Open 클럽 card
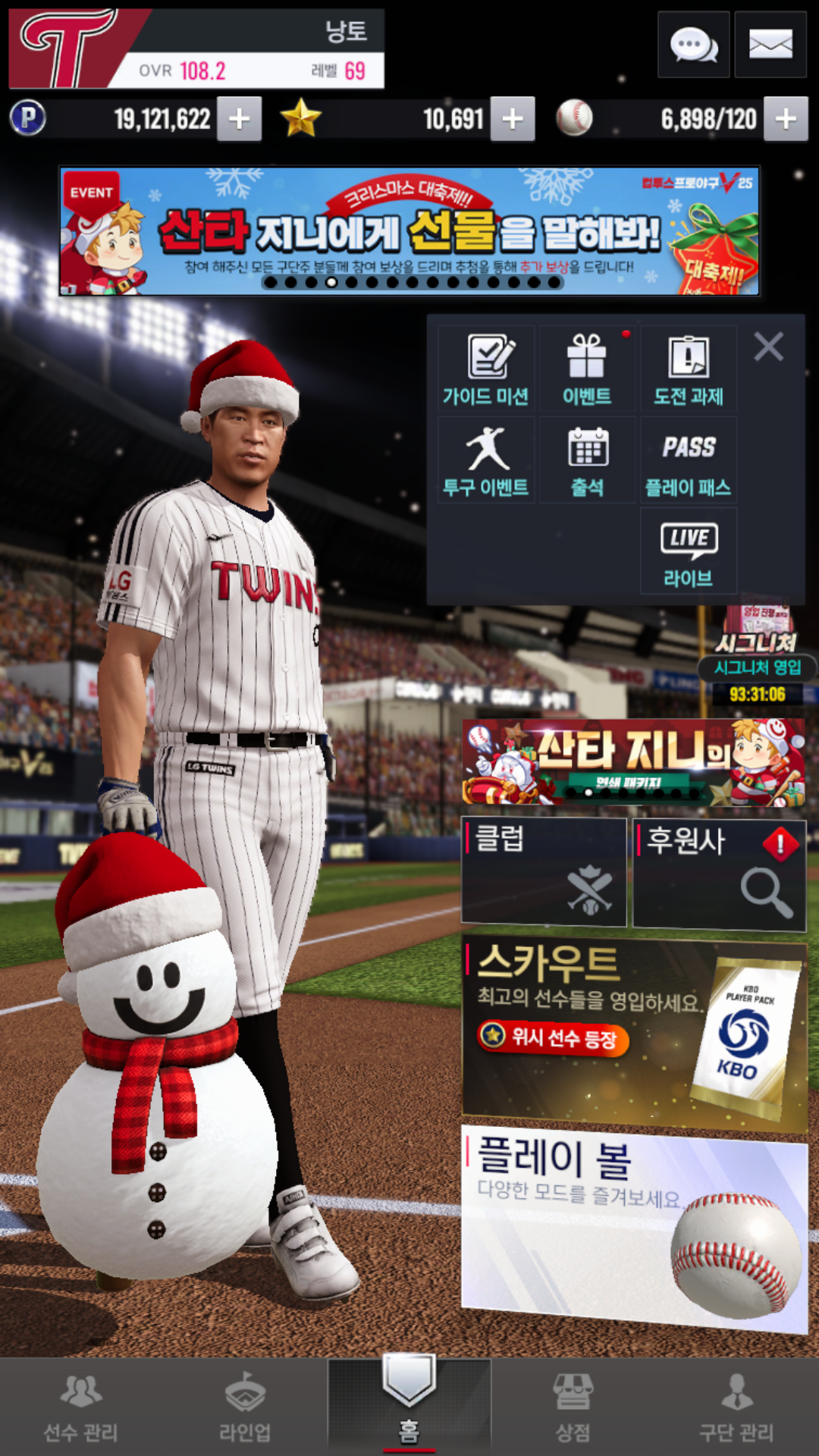Screen dimensions: 819x1456 (x=544, y=872)
